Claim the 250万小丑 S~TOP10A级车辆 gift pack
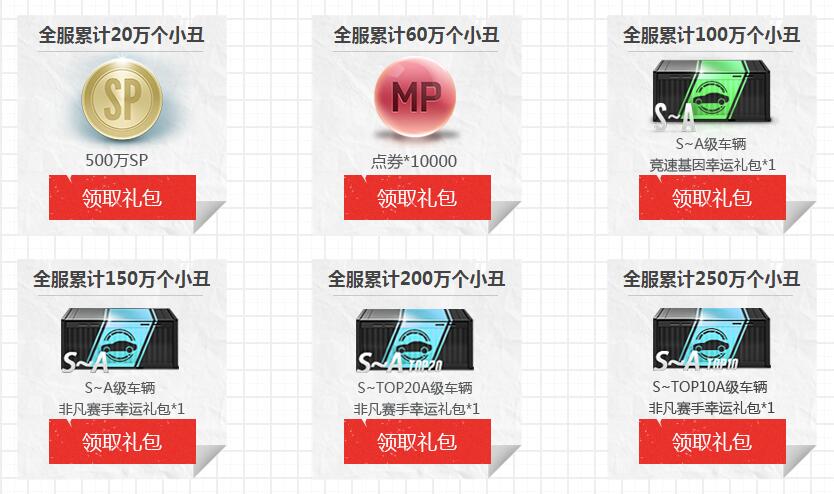Viewport: 834px width, 494px height. pos(711,441)
